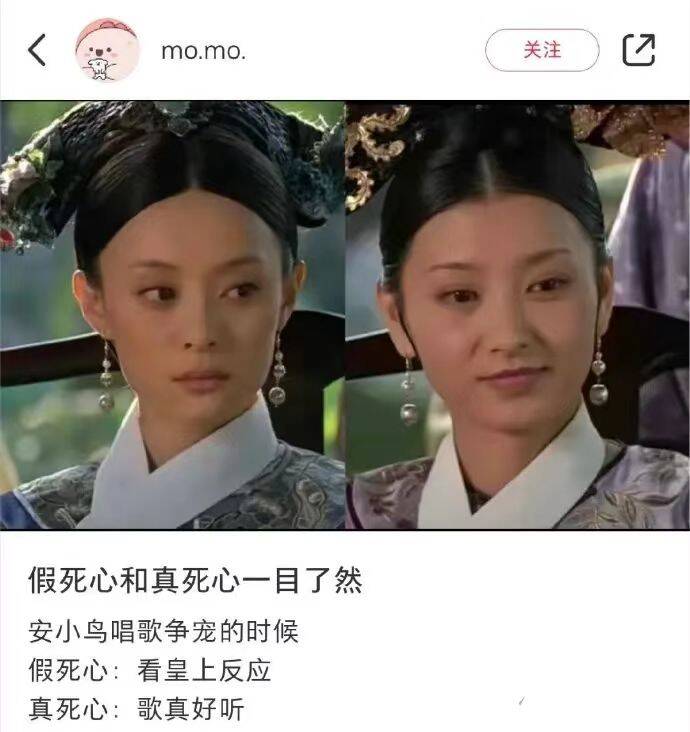Go back using the back arrow
The height and width of the screenshot is (732, 690).
(37, 50)
